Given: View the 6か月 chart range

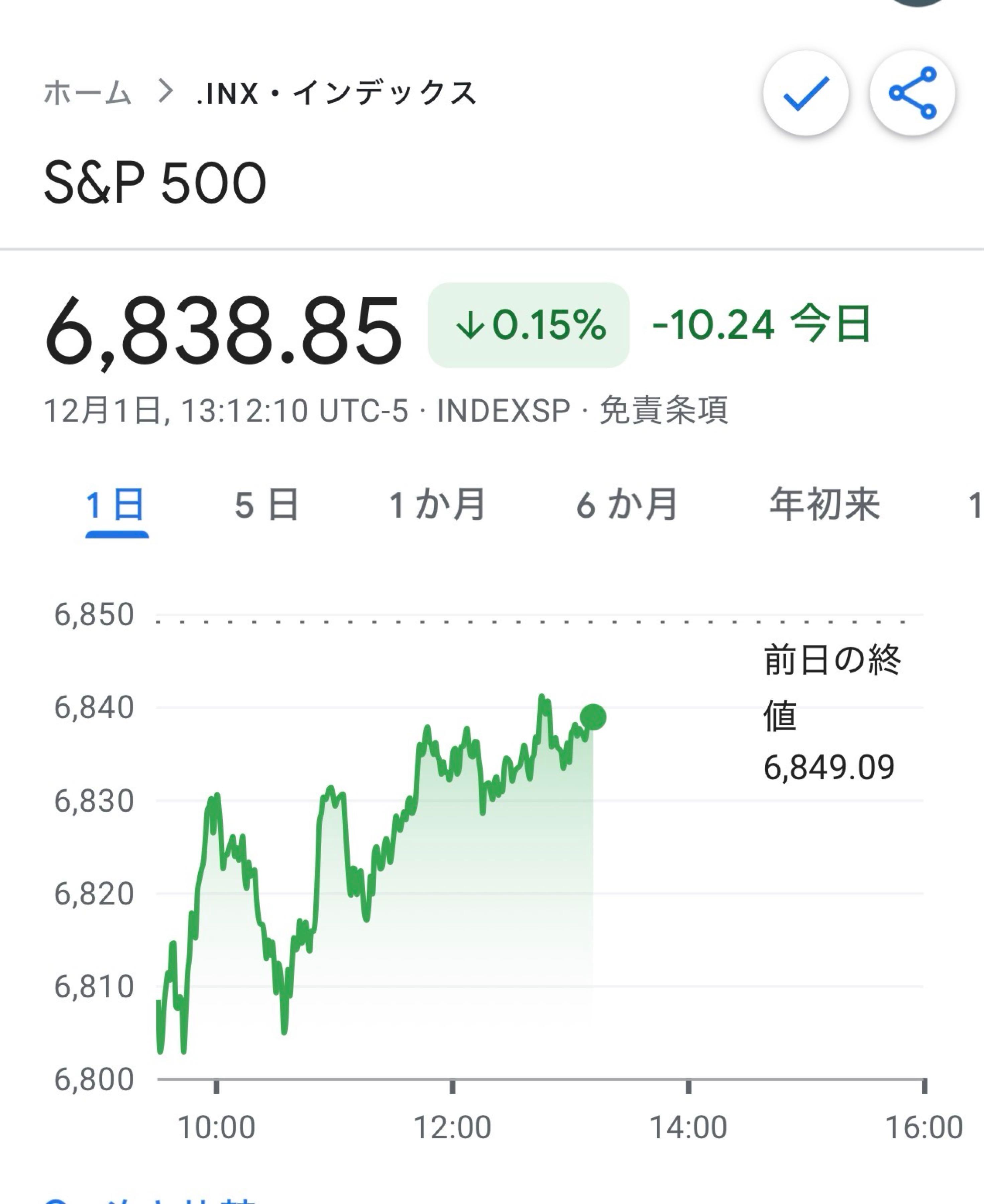Looking at the screenshot, I should pyautogui.click(x=626, y=505).
